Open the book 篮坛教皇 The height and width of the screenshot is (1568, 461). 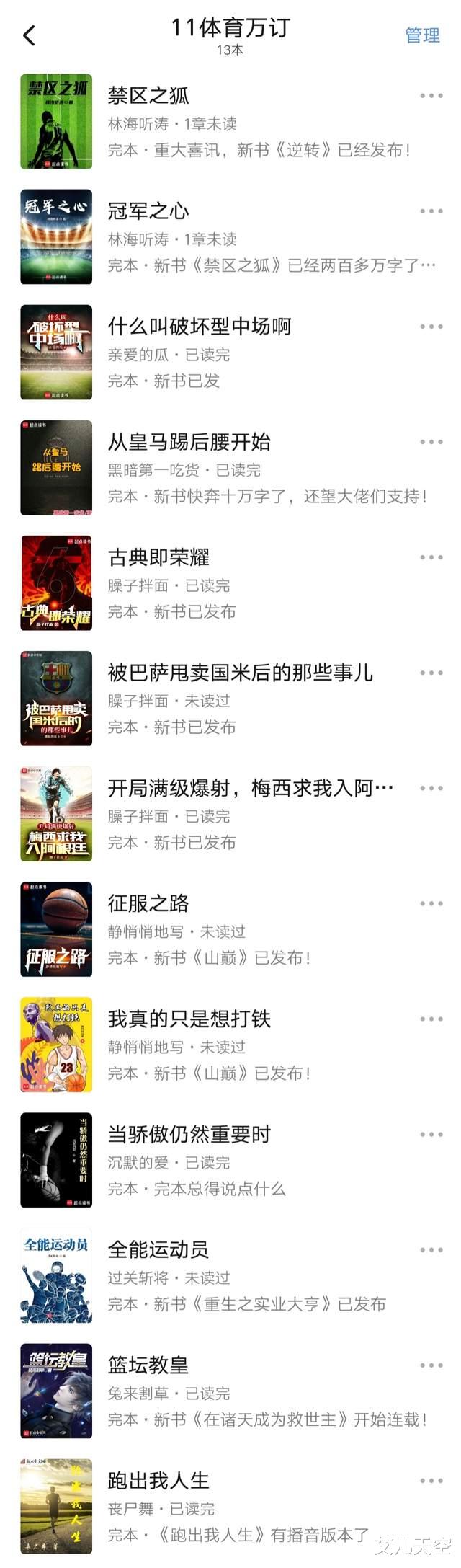click(148, 1364)
